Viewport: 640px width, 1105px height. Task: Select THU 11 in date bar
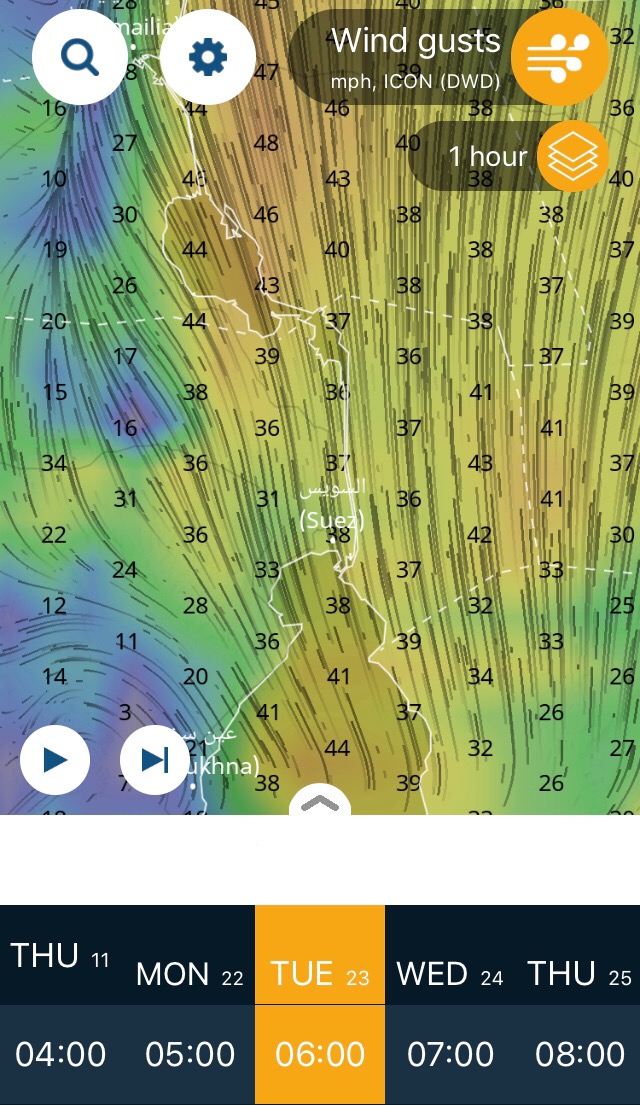coord(60,956)
